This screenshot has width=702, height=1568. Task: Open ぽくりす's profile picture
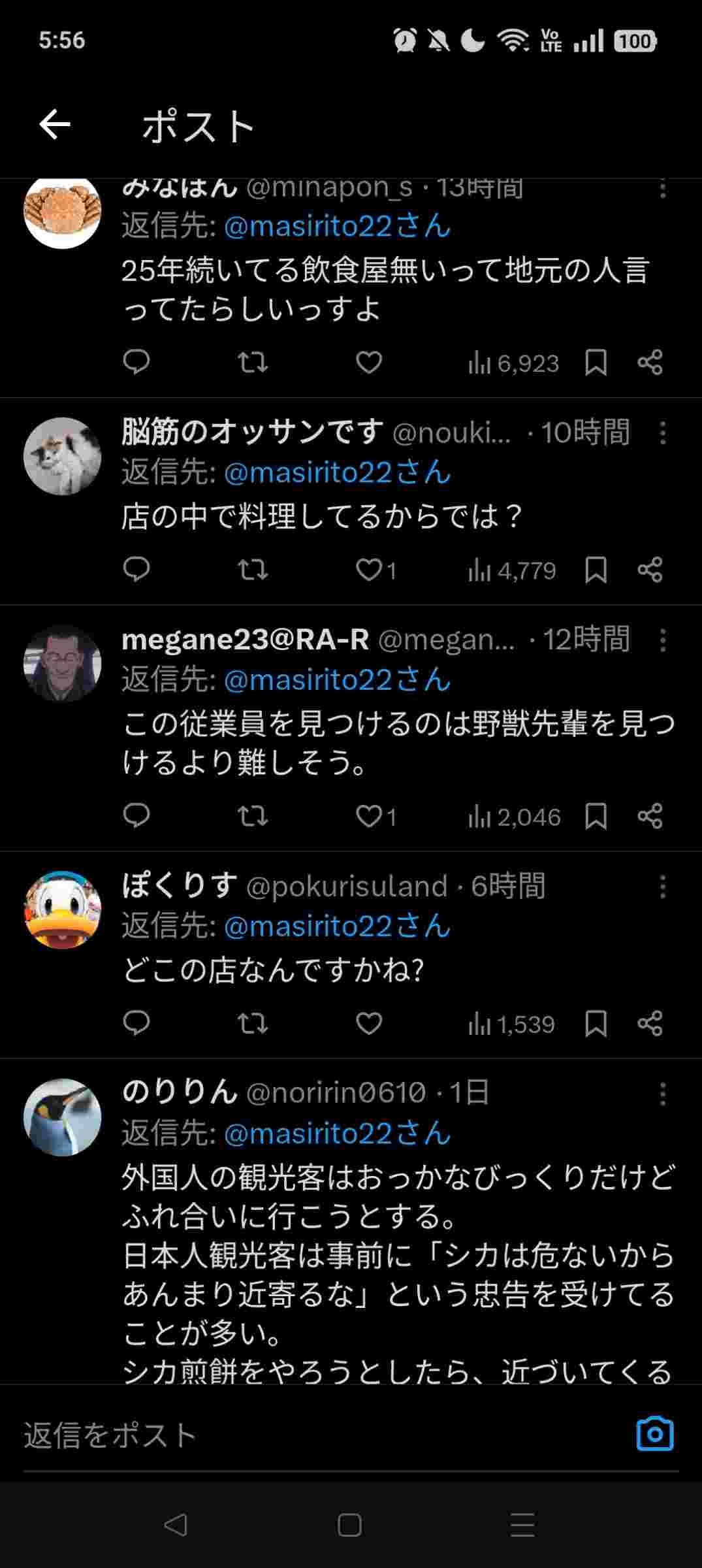[x=63, y=909]
